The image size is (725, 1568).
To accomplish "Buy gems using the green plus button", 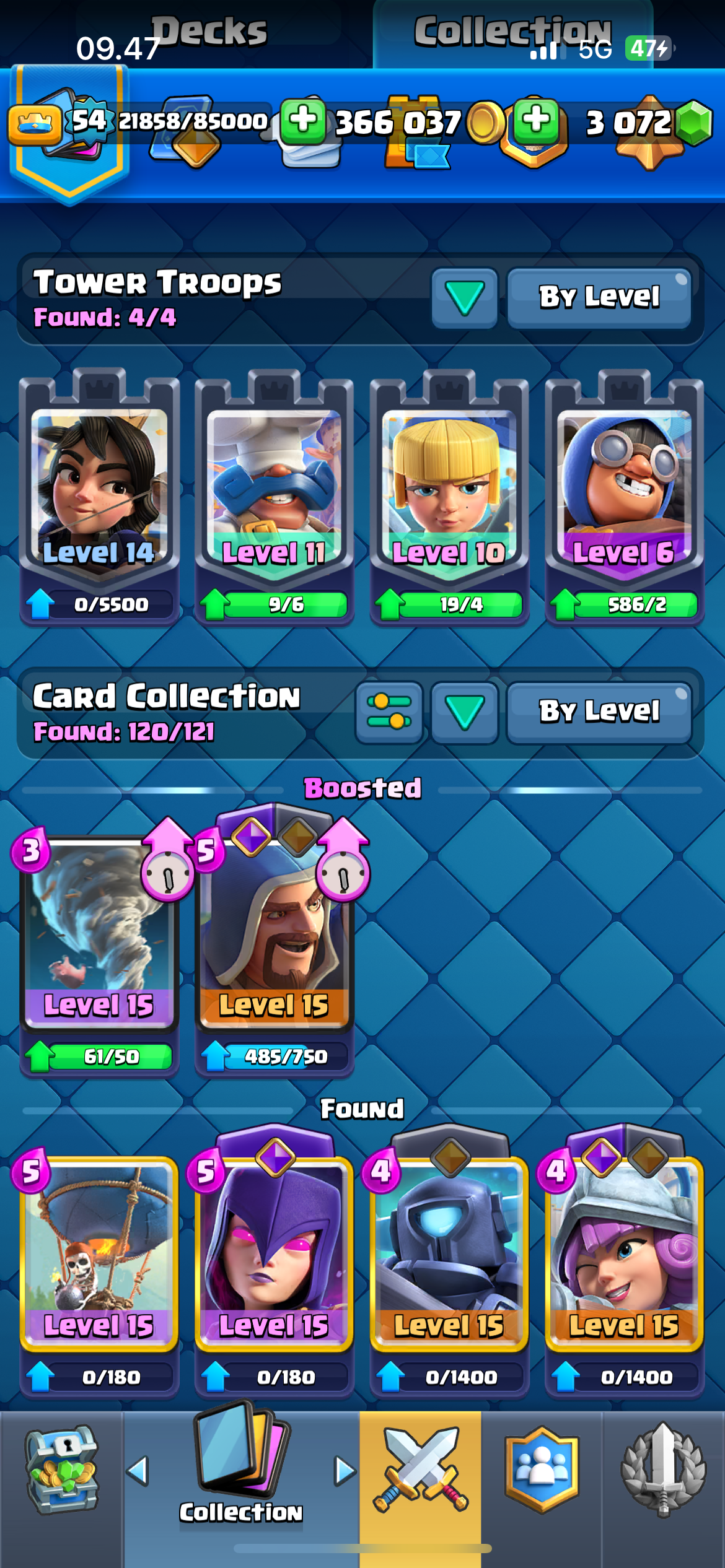I will (535, 120).
